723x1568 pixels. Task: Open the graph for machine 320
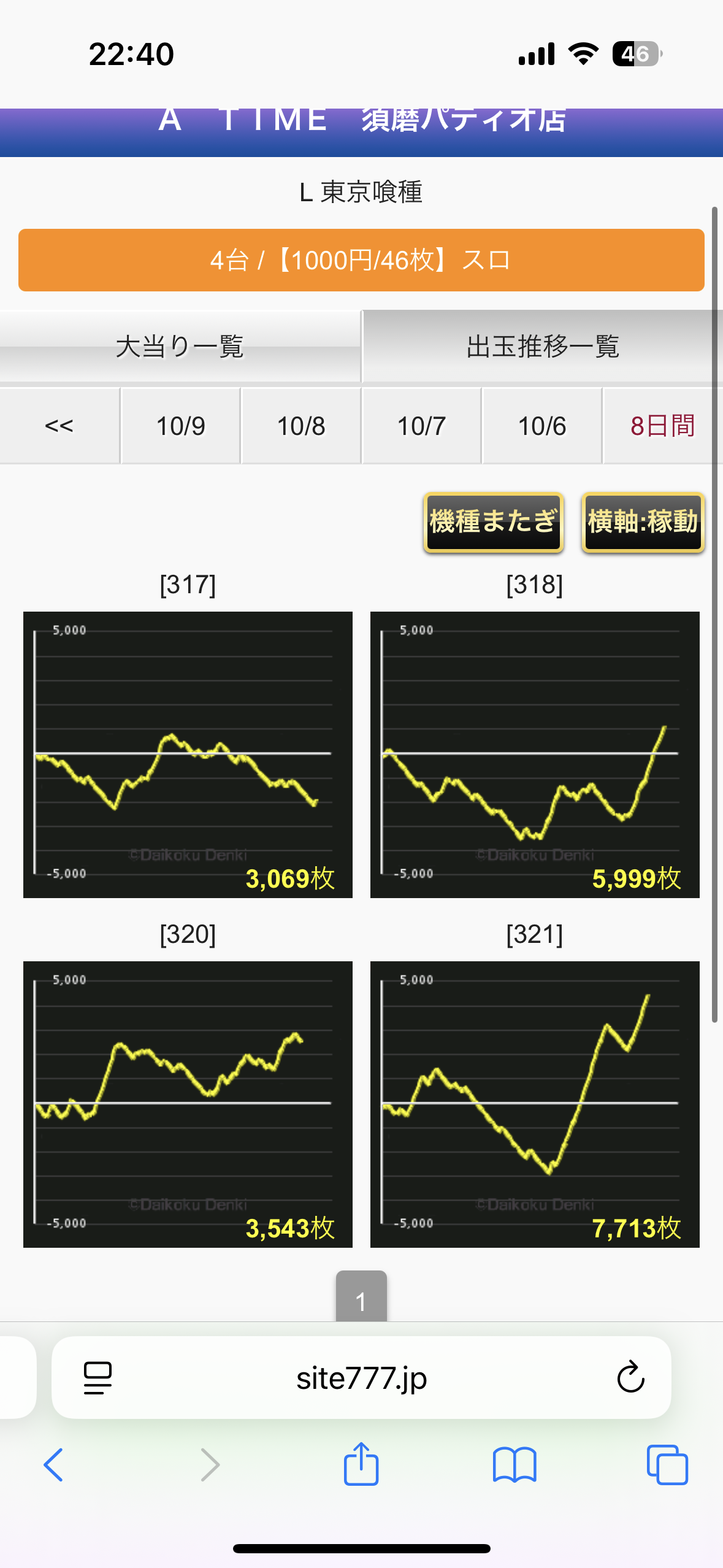(x=188, y=1104)
